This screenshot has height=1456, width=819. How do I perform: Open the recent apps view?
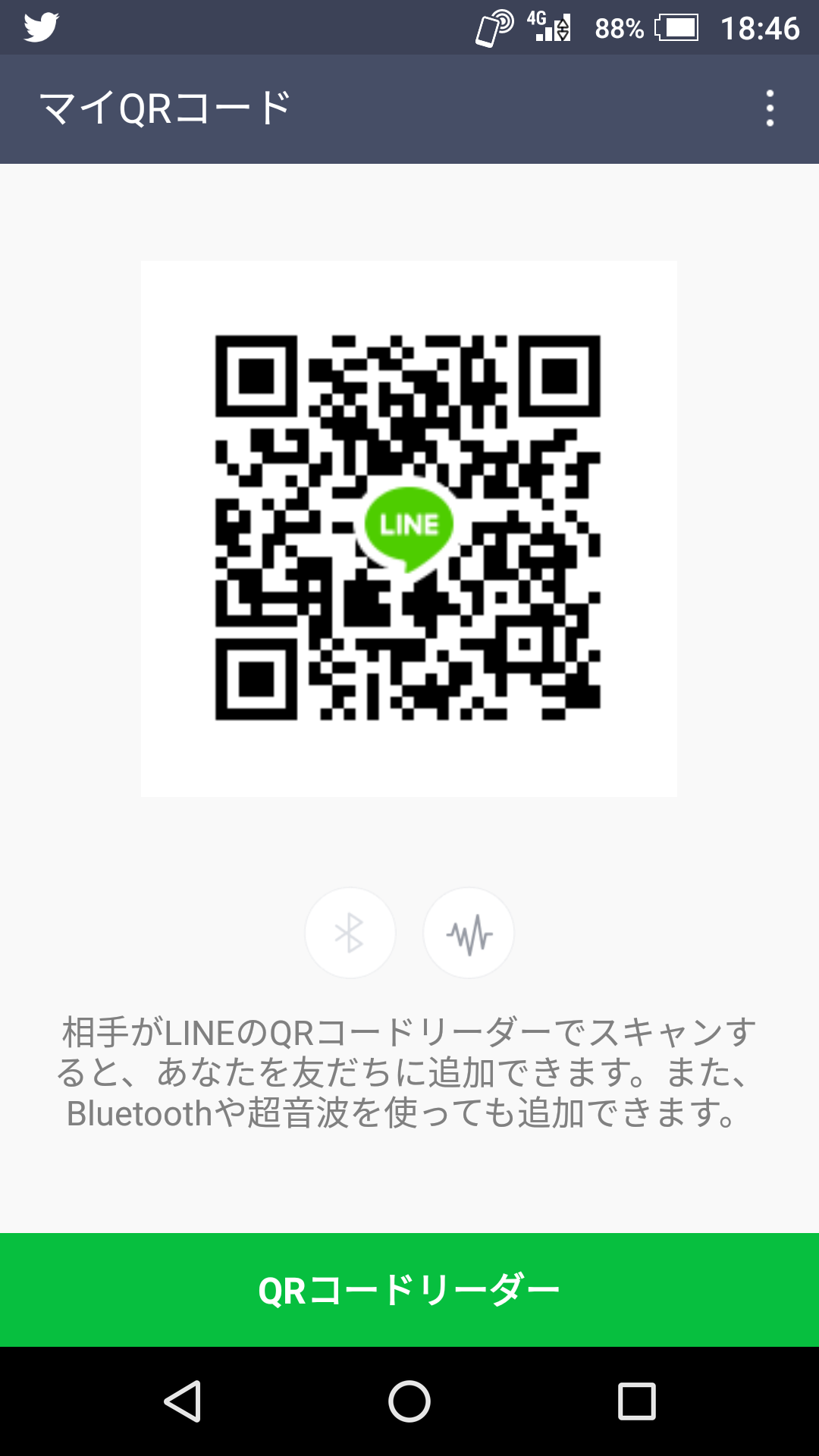click(636, 1401)
